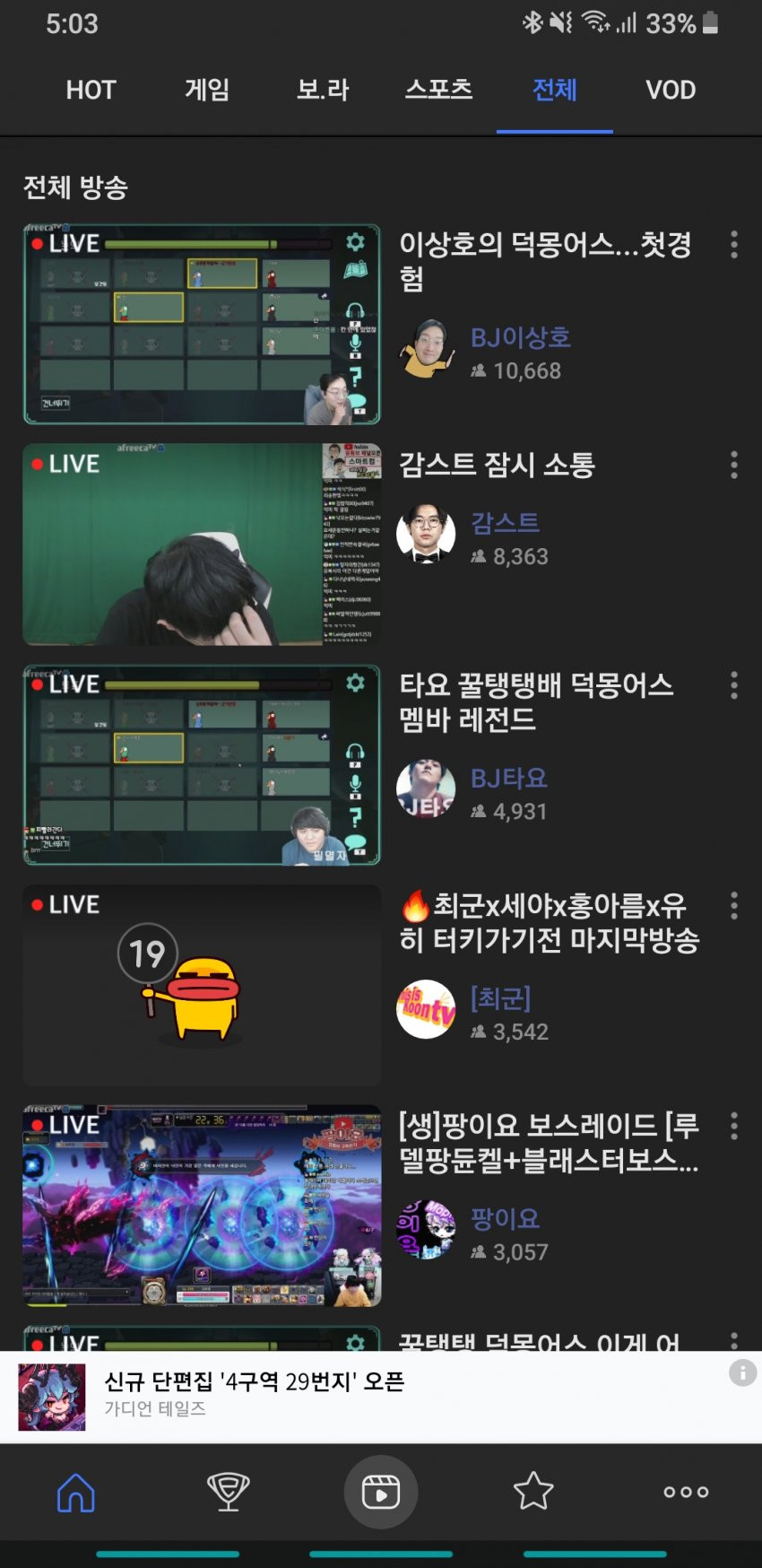Open more options for [최군]'s broadcast
762x1568 pixels.
tap(734, 906)
